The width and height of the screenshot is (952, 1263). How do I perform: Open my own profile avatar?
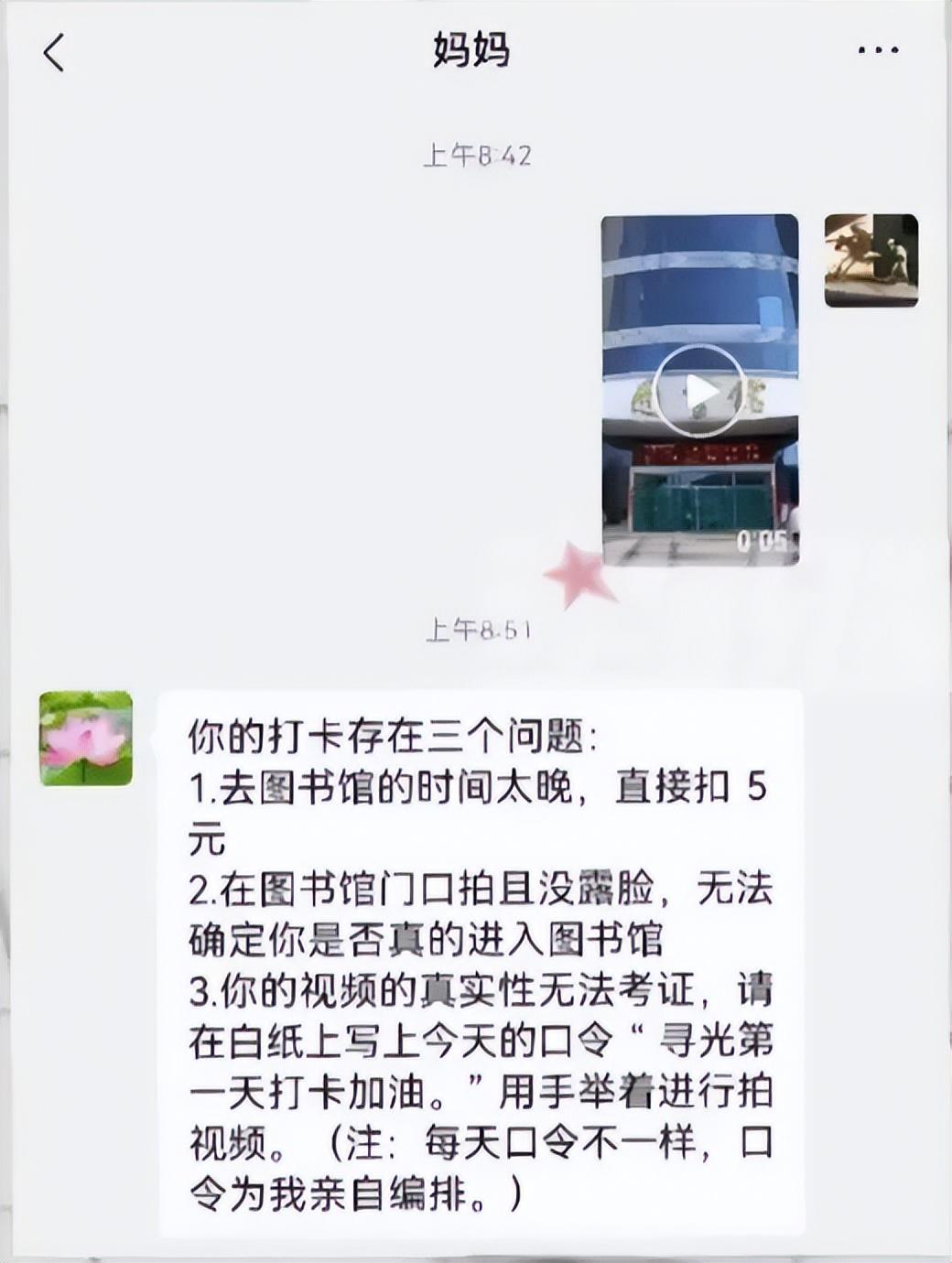point(871,260)
